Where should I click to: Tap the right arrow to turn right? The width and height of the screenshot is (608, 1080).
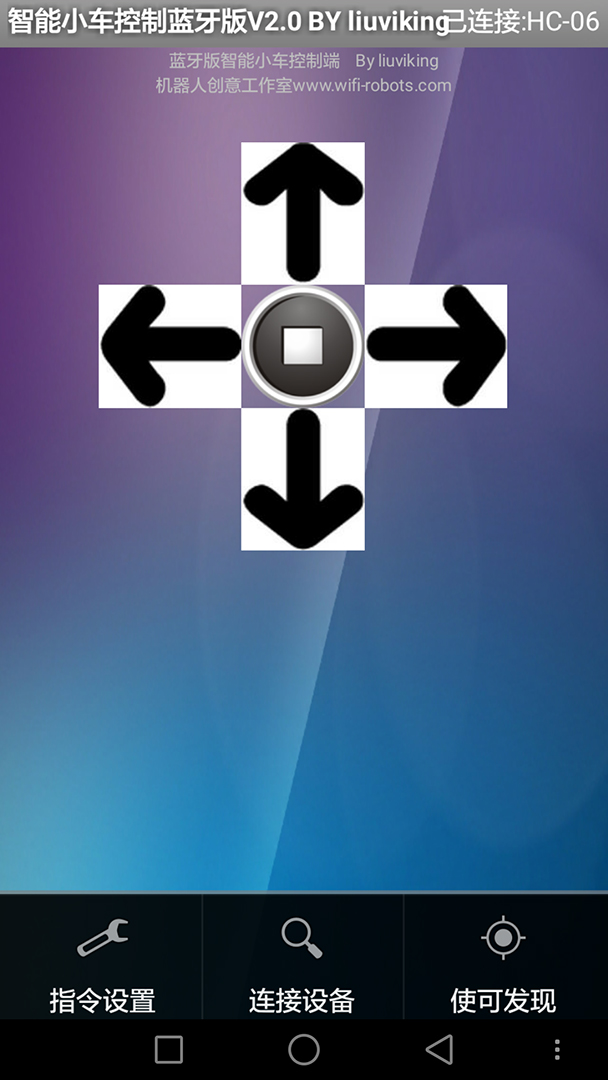coord(436,346)
